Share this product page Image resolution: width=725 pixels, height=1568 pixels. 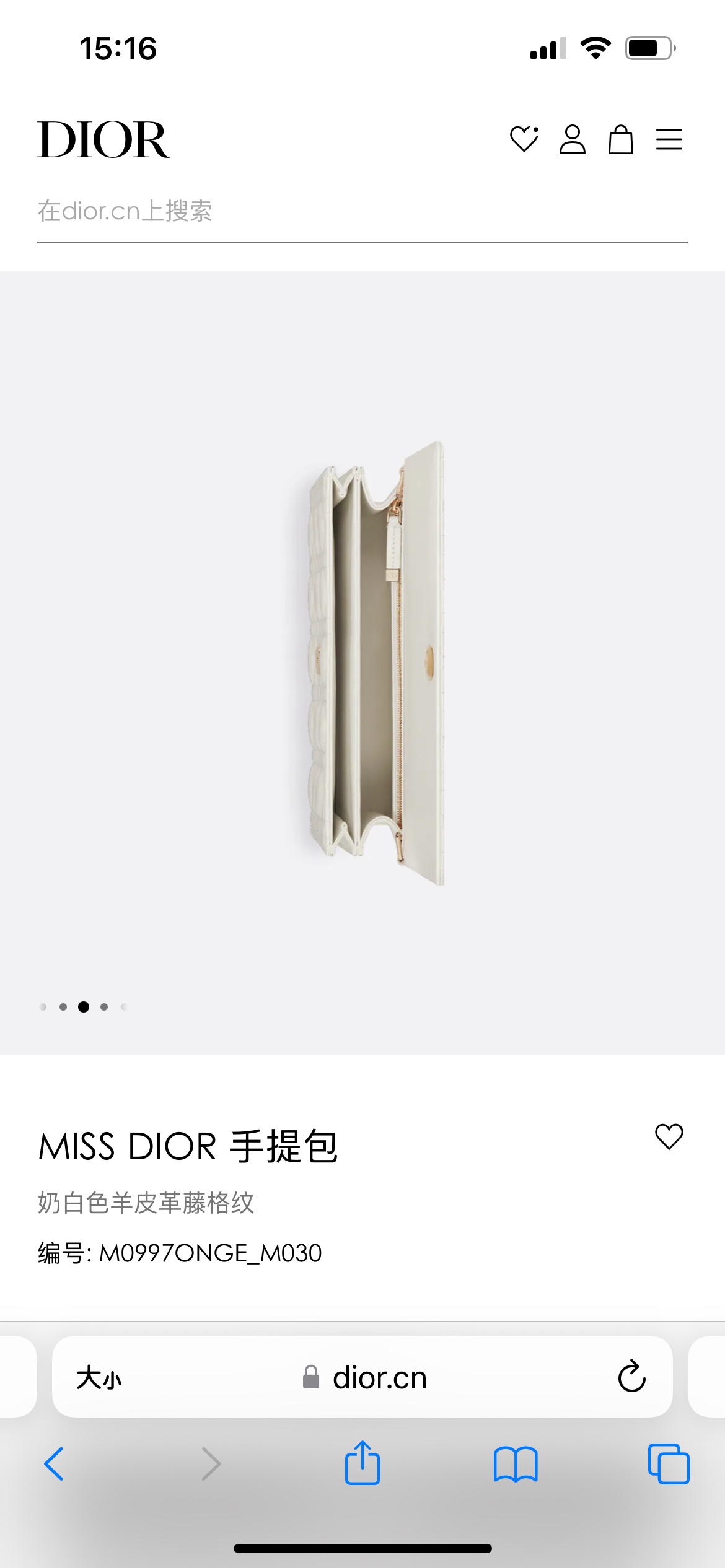[362, 1463]
